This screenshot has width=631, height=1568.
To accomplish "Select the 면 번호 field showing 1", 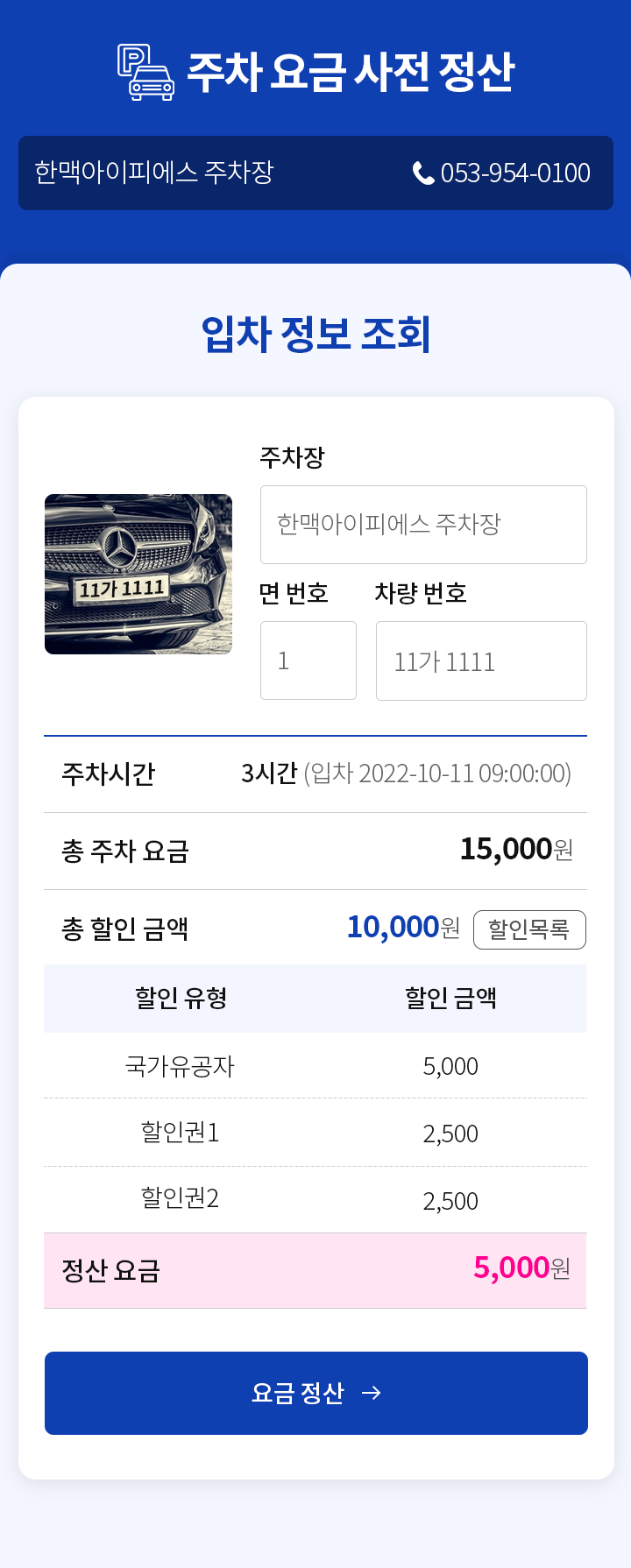I will [308, 660].
